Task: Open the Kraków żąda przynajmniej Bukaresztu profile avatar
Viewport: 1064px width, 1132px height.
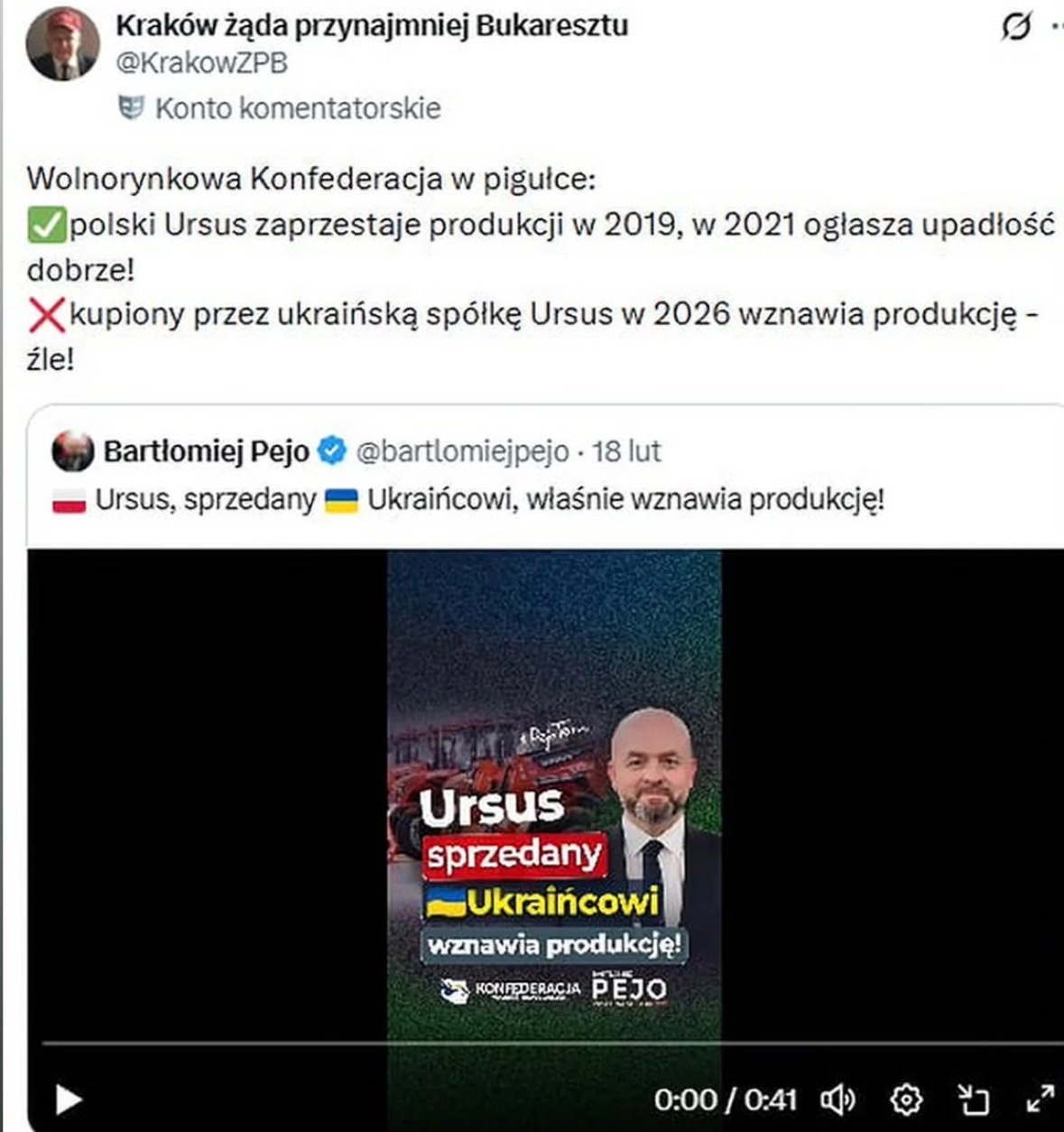Action: coord(61,44)
